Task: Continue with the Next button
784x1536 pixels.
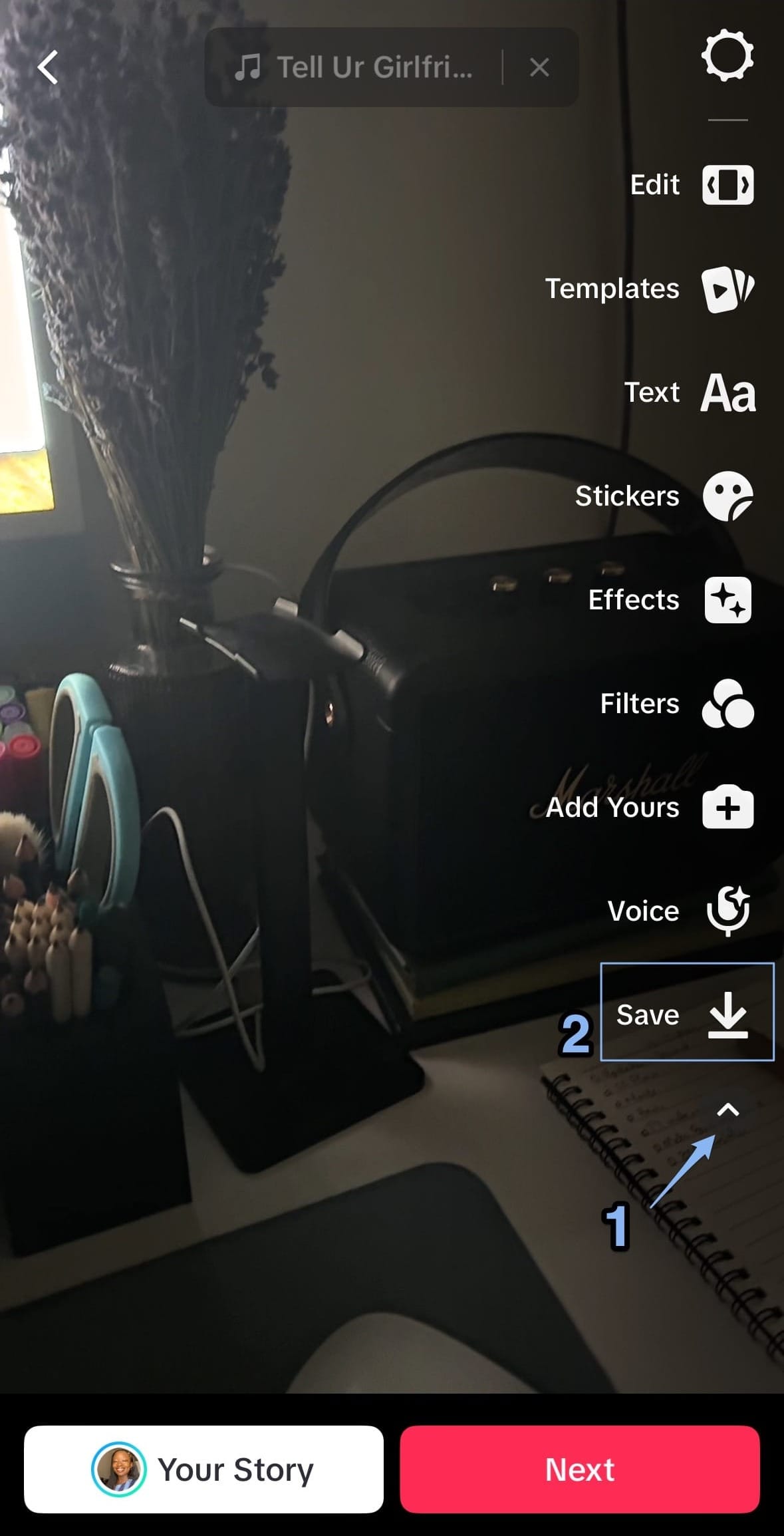Action: coord(579,1469)
